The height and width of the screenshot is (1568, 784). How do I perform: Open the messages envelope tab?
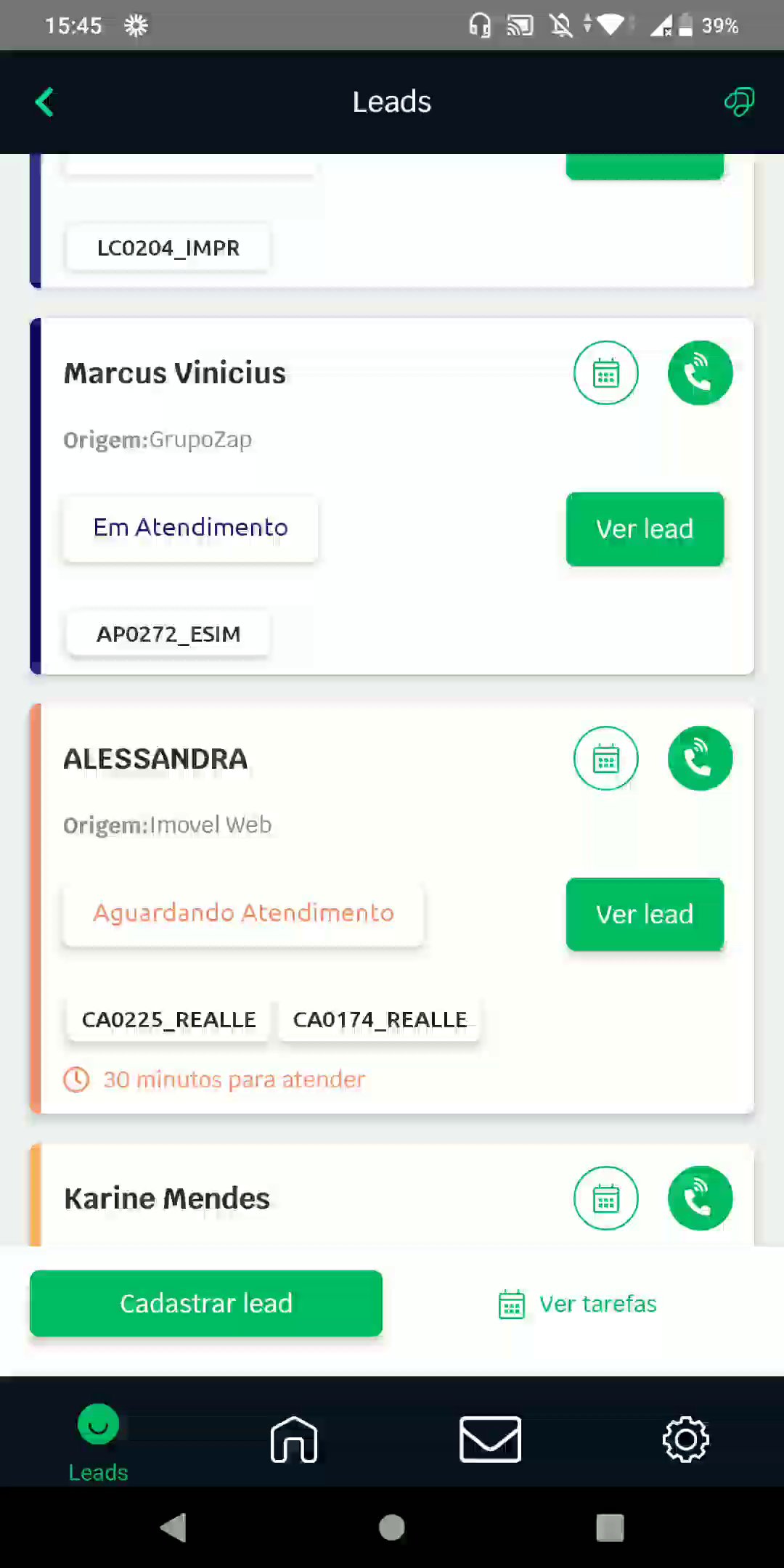[490, 1440]
